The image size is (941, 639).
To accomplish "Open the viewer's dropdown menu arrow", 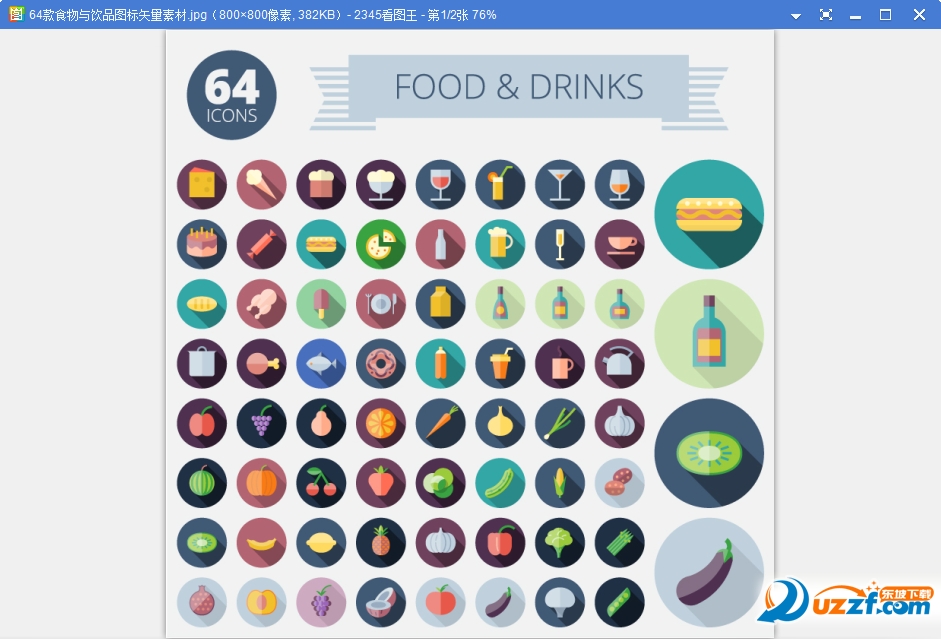I will 796,15.
